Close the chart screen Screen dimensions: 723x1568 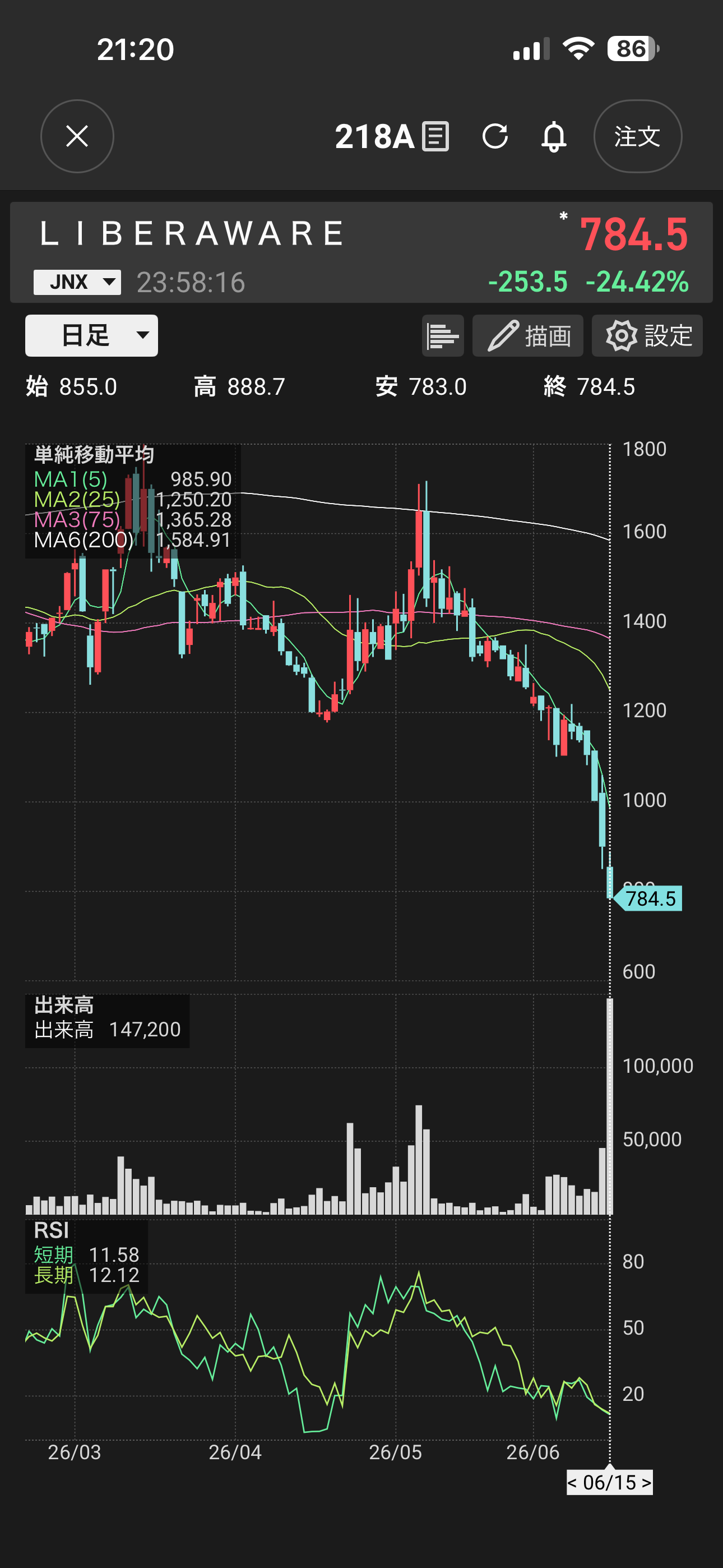77,136
